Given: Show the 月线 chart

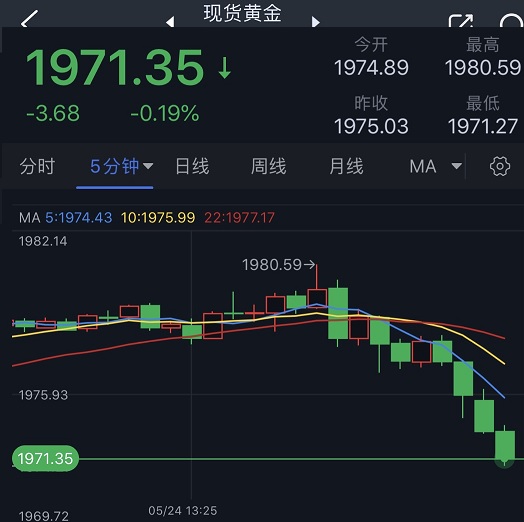Looking at the screenshot, I should pyautogui.click(x=346, y=166).
